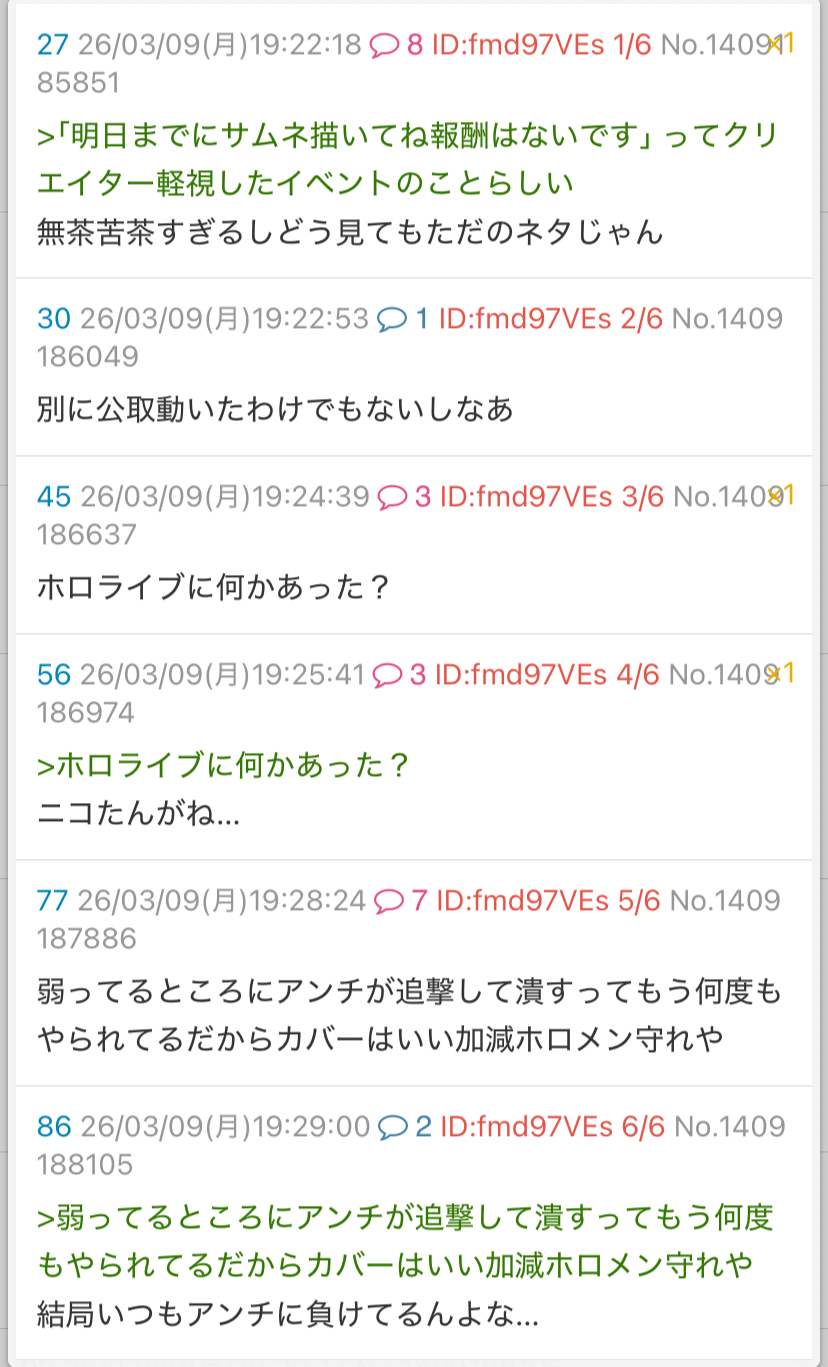Show the 1 reply to post 30
Image resolution: width=828 pixels, height=1367 pixels.
tap(403, 319)
